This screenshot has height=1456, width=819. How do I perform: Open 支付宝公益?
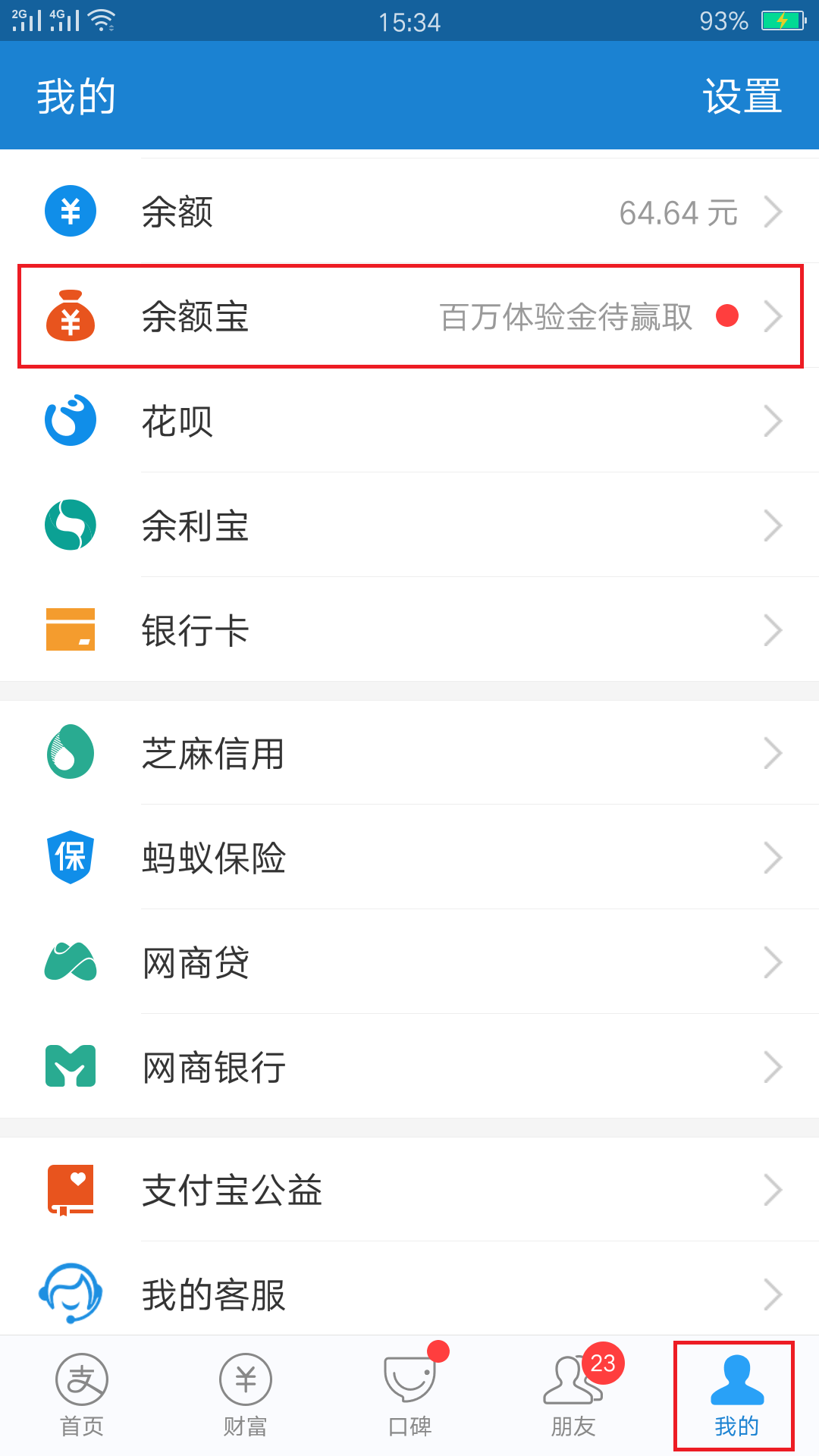click(409, 1191)
